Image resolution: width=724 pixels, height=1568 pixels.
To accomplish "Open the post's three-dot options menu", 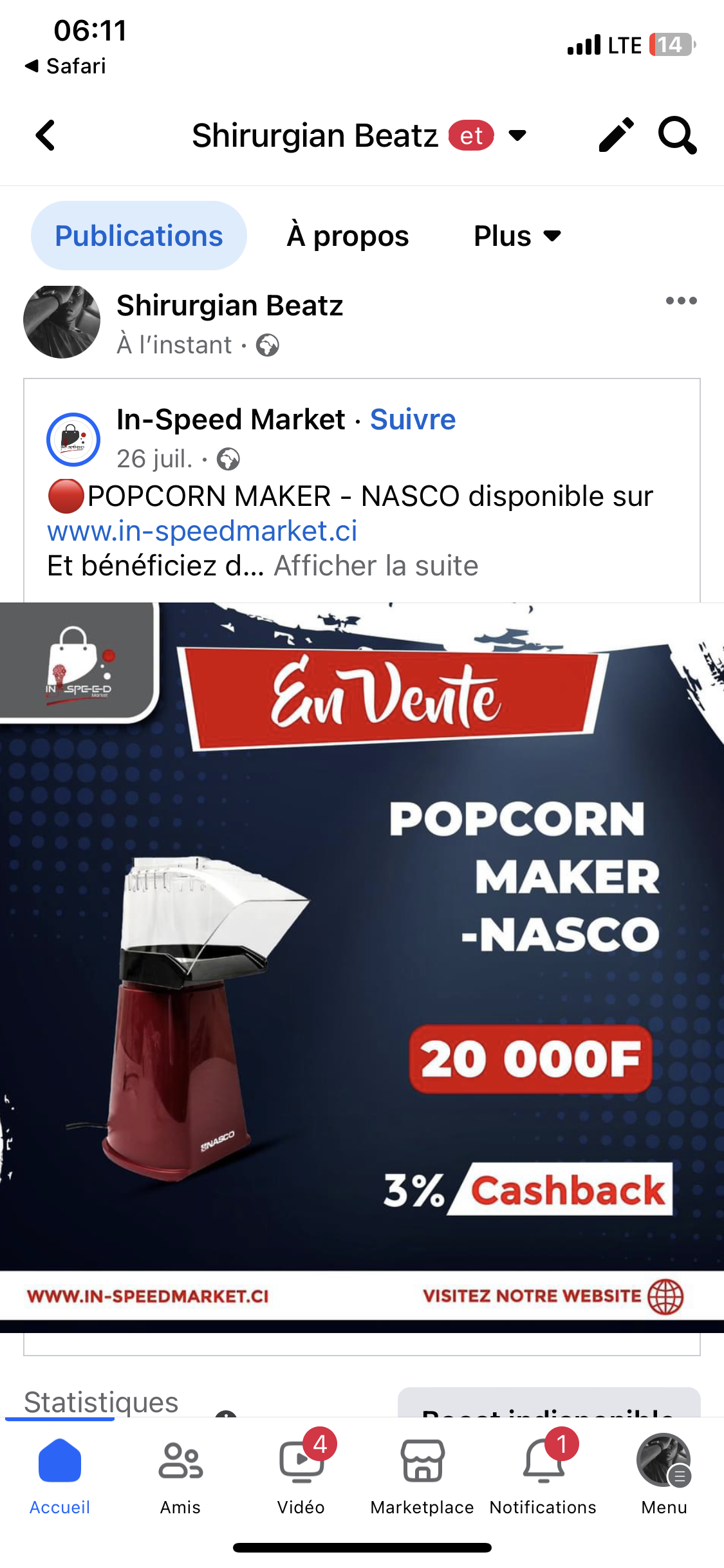I will (681, 301).
